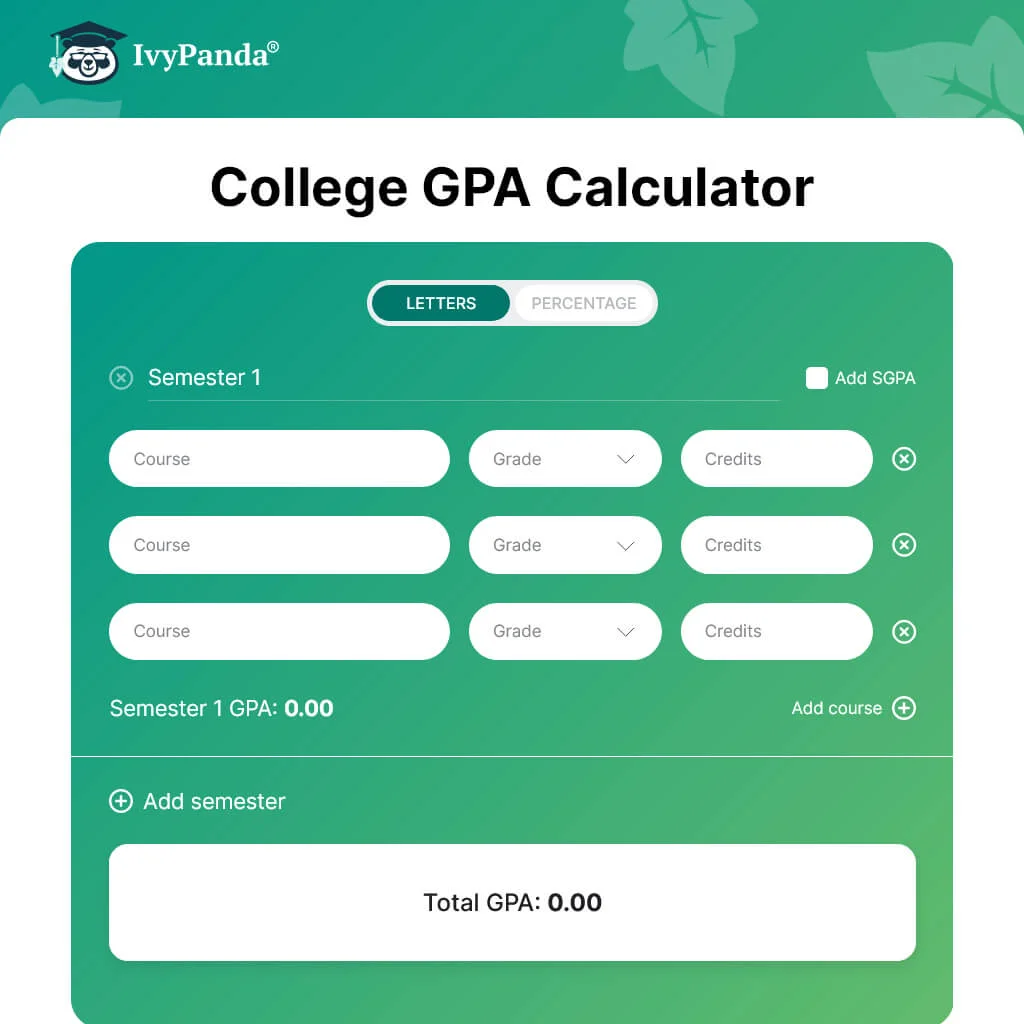Open the second row's Grade dropdown
Image resolution: width=1024 pixels, height=1024 pixels.
click(x=565, y=545)
